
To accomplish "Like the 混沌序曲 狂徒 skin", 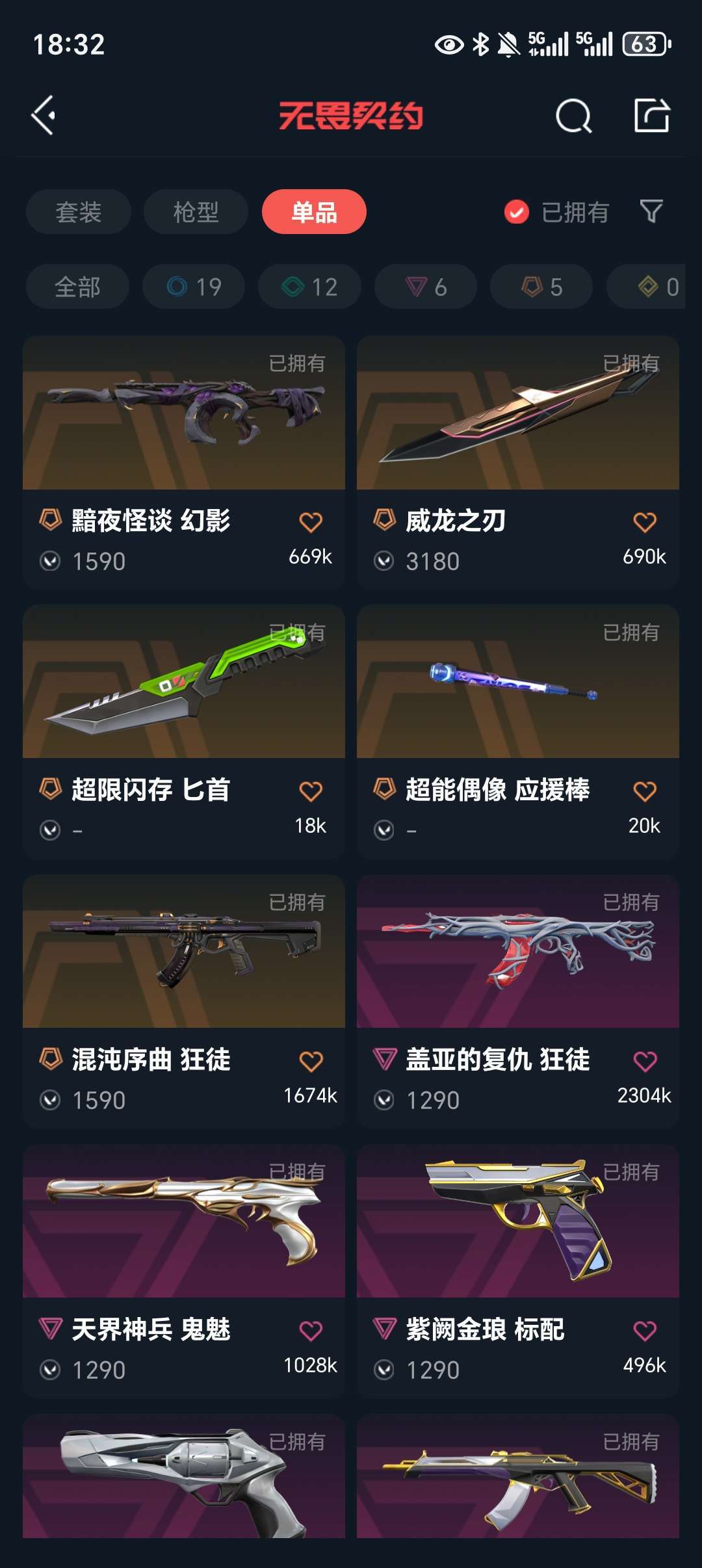I will (311, 1061).
